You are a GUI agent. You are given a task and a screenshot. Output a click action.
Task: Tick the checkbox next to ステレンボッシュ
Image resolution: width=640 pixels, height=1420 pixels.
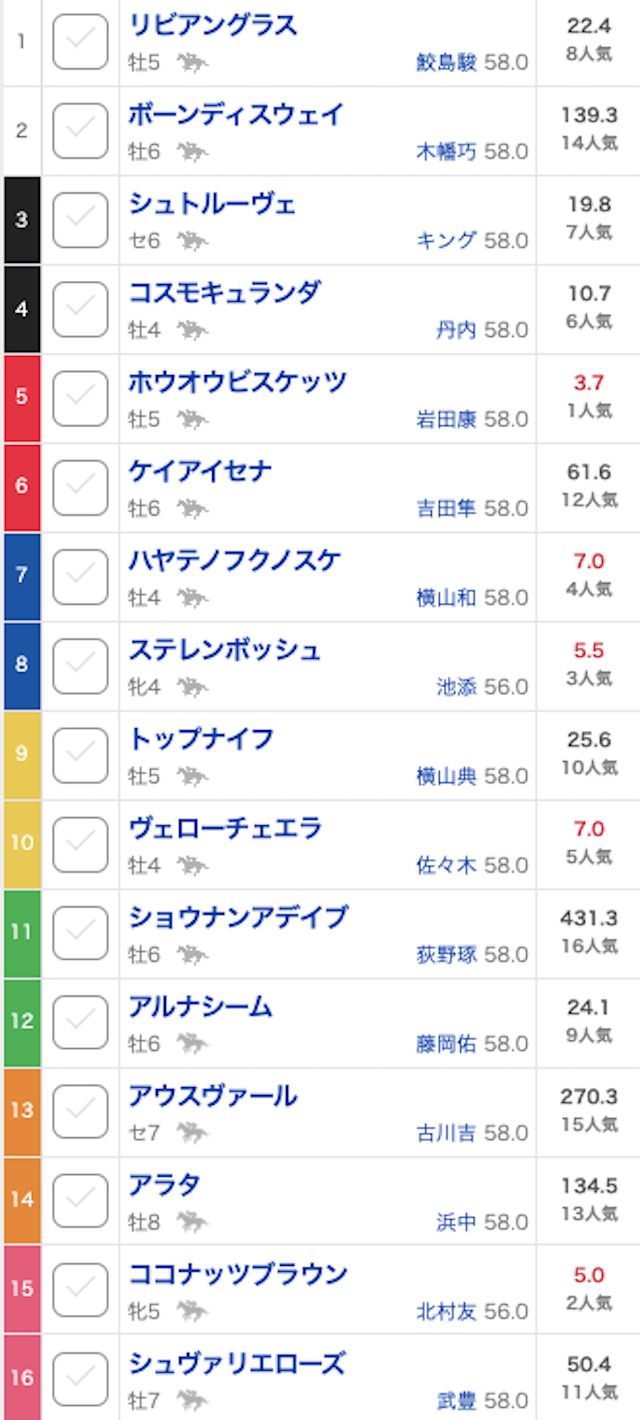[x=80, y=666]
